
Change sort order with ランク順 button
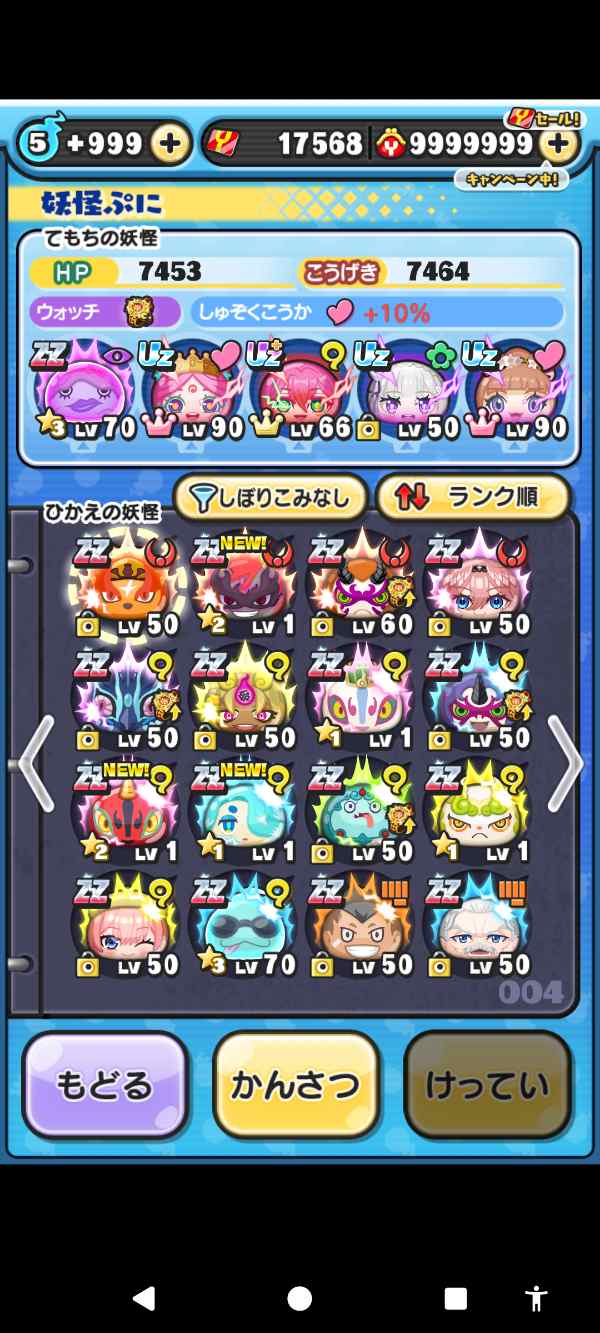[473, 497]
